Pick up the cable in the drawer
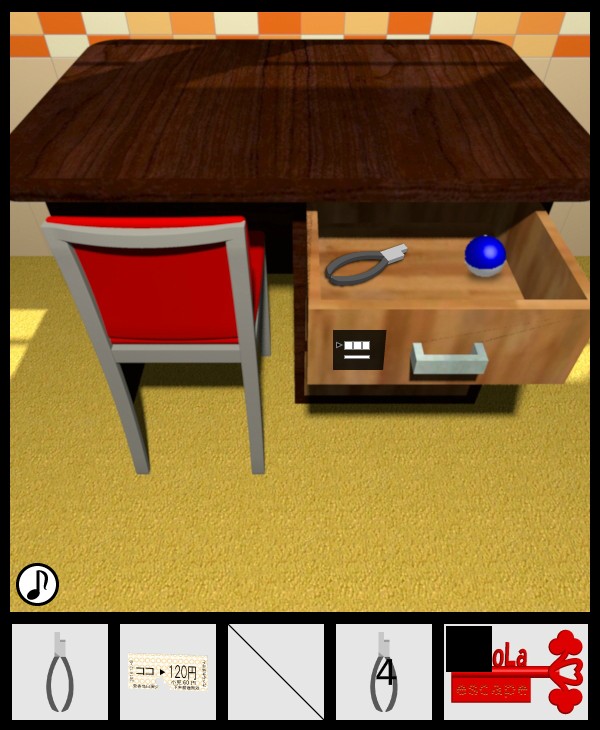600x730 pixels. point(360,266)
